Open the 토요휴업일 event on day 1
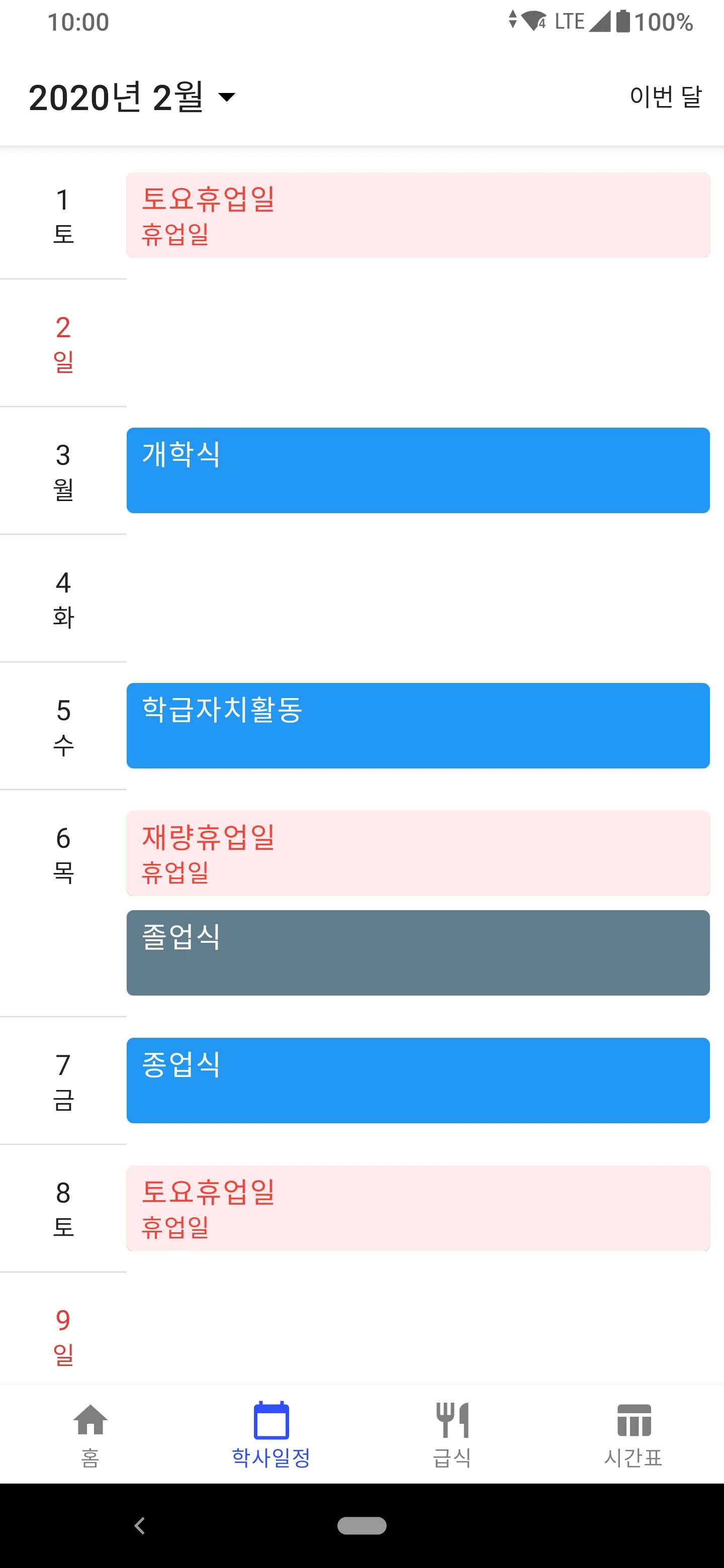Image resolution: width=724 pixels, height=1568 pixels. pos(418,215)
